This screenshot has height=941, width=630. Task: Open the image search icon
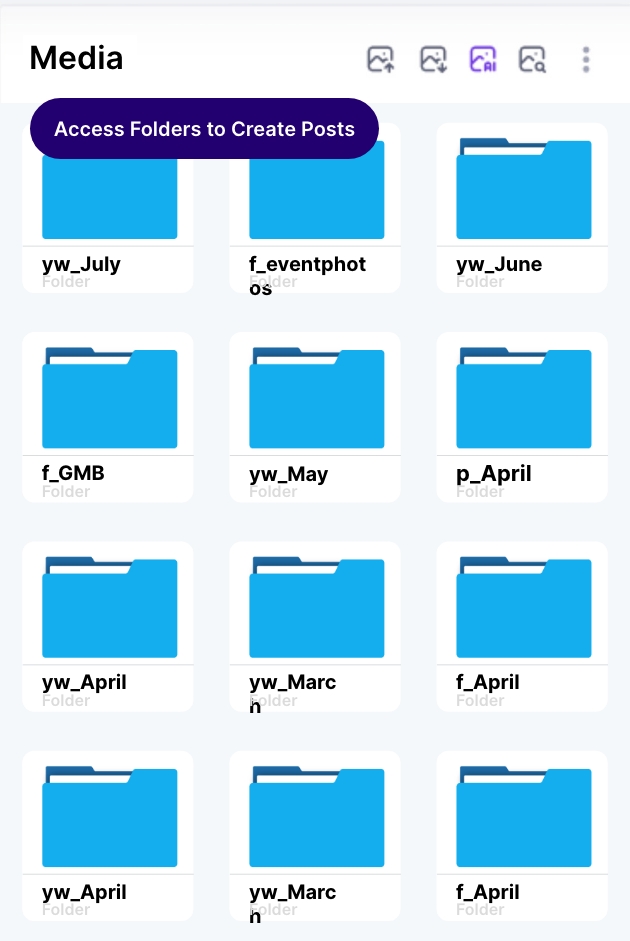(532, 60)
